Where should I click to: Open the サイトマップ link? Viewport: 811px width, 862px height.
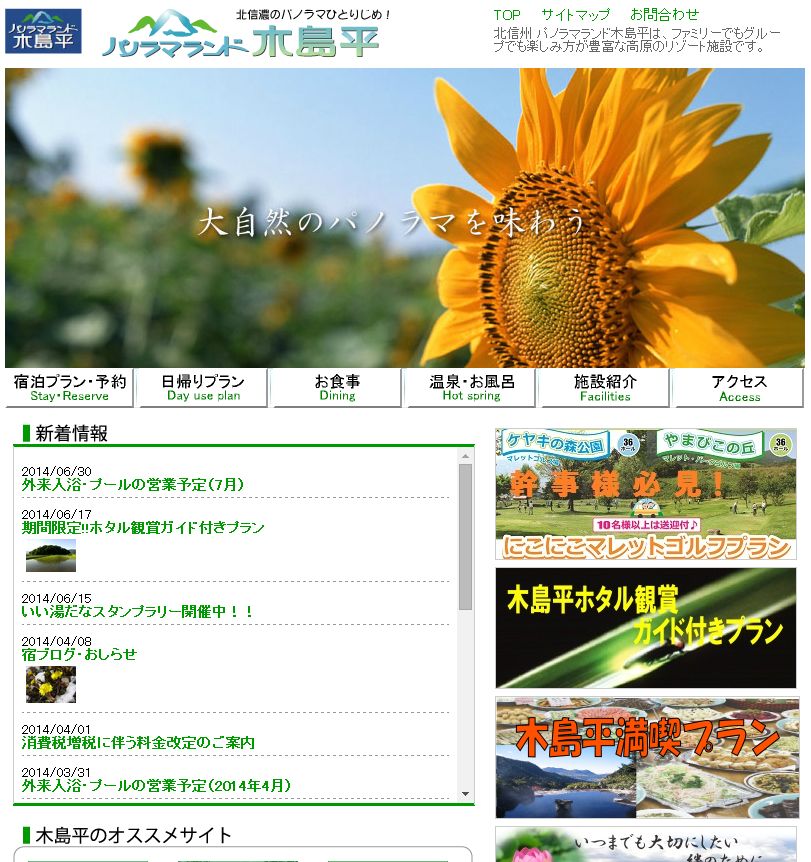(x=575, y=15)
